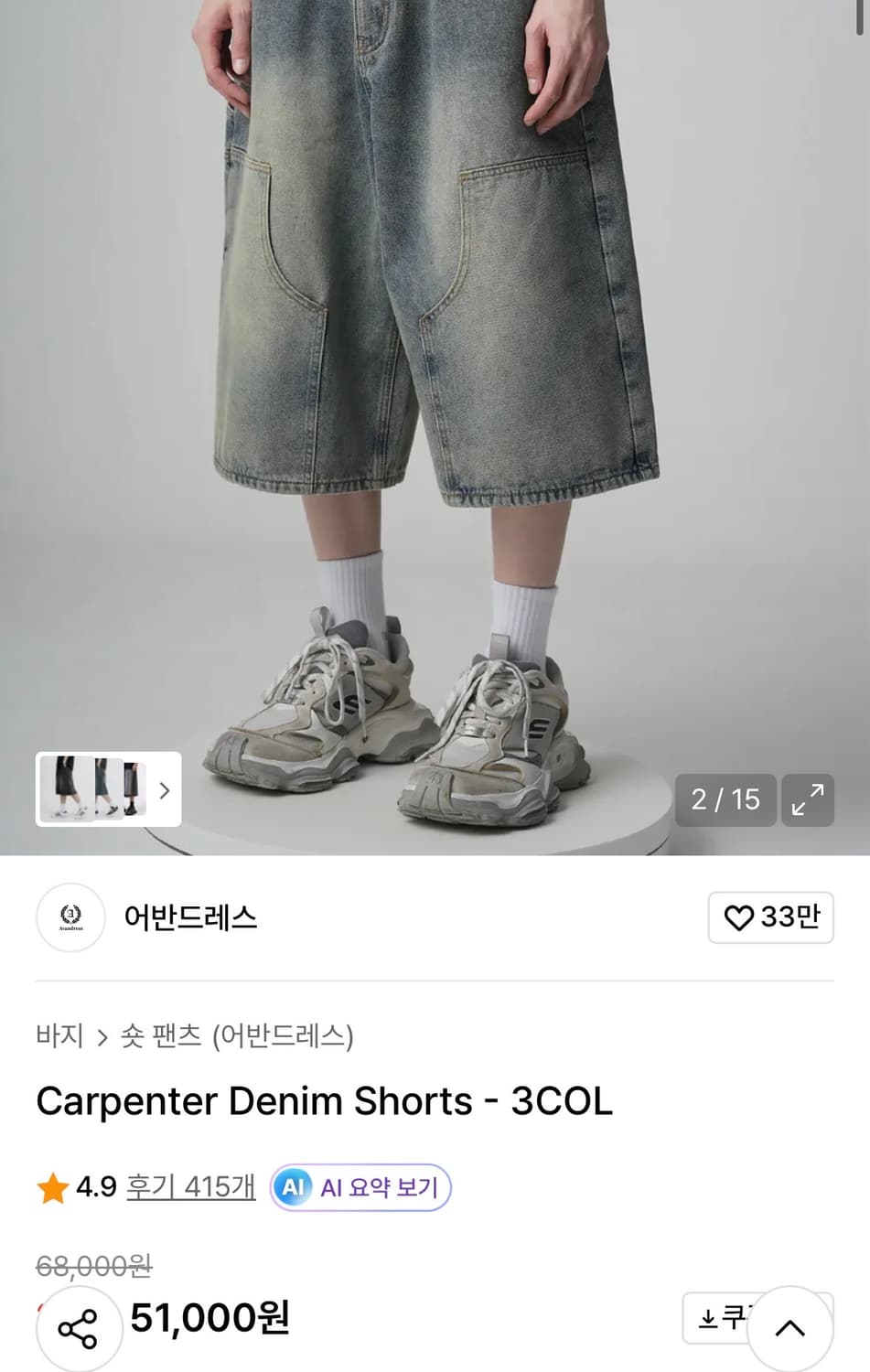
Task: Advance carousel using the next arrow
Action: pos(163,790)
